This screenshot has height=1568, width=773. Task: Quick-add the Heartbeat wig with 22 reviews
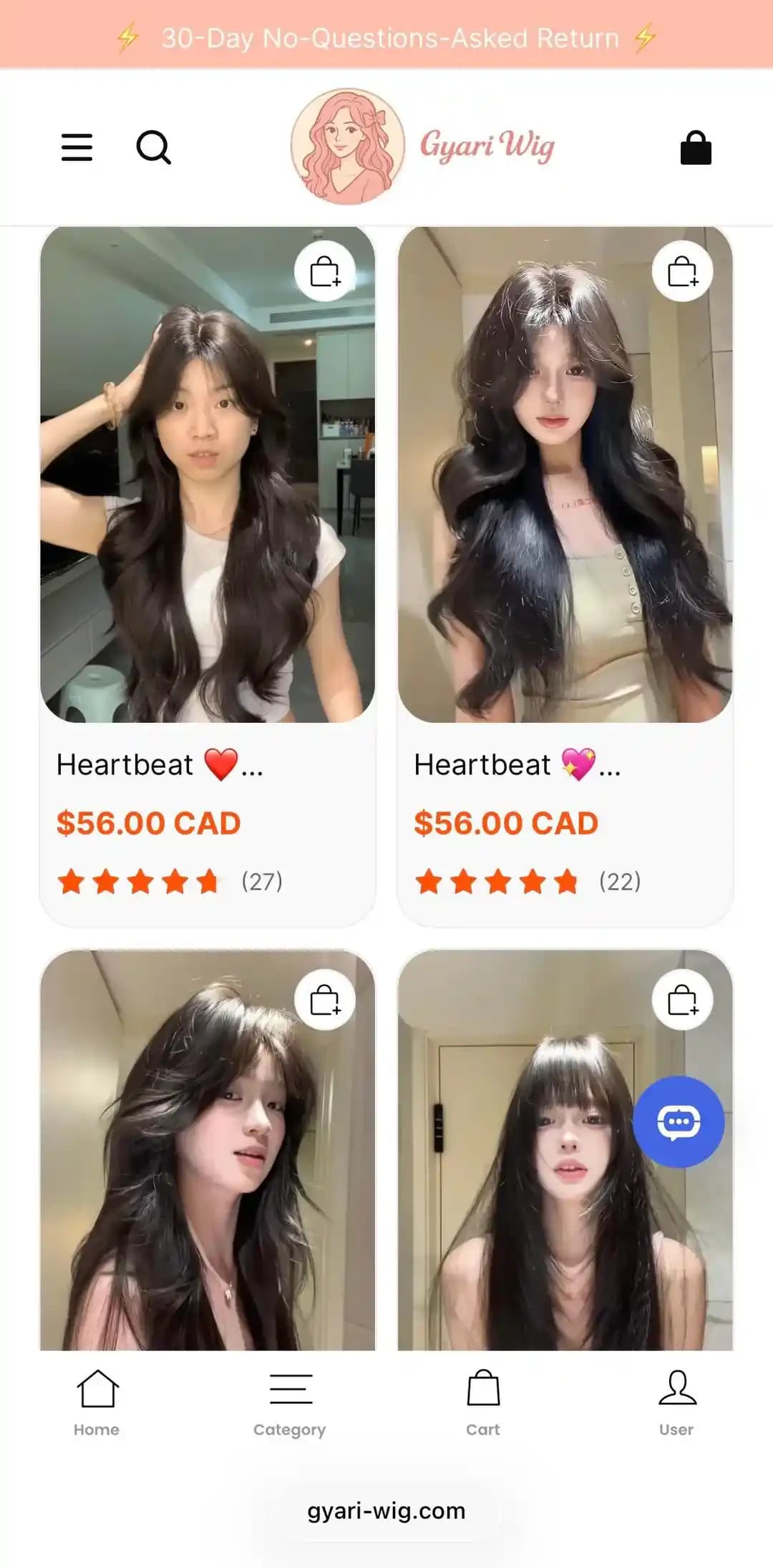click(x=682, y=272)
